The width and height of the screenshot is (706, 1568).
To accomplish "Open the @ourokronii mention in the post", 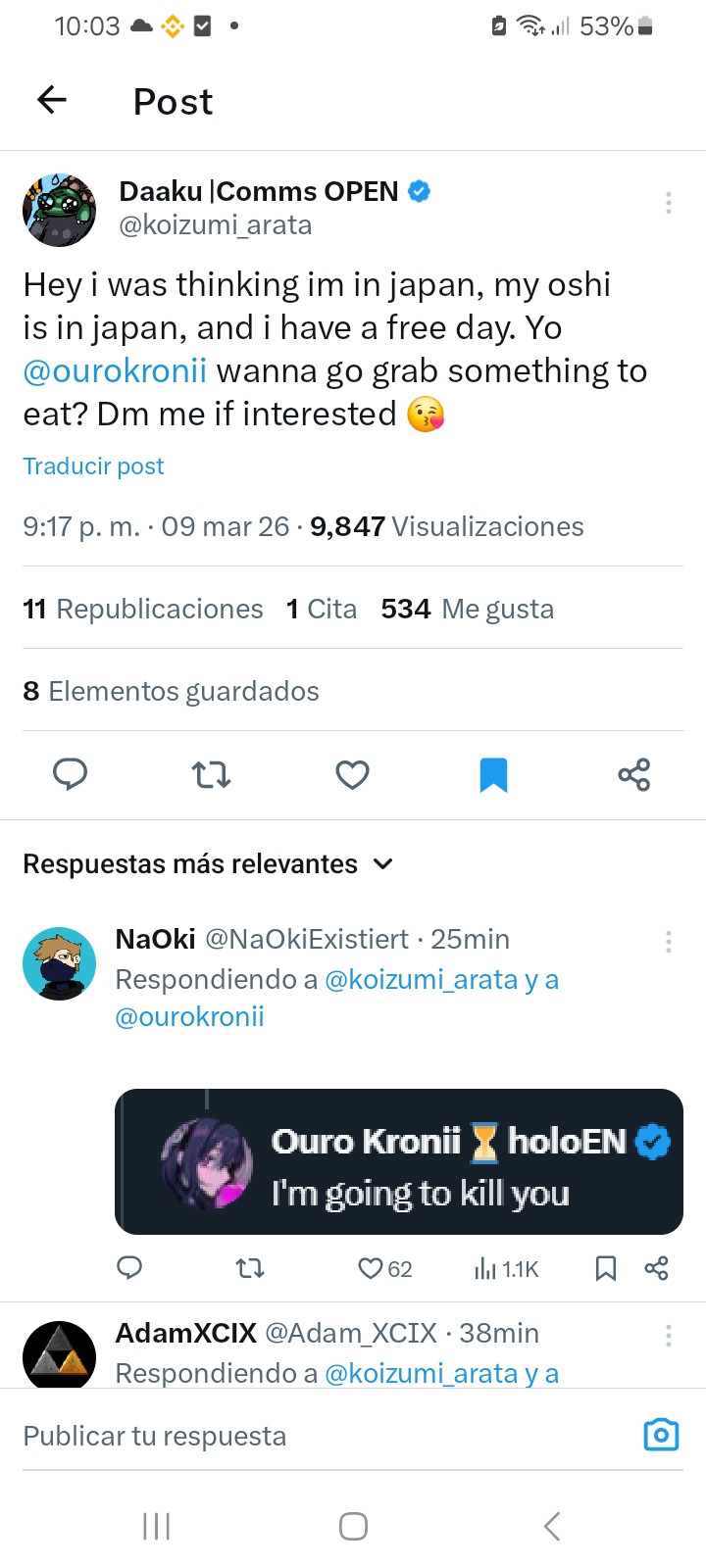I will 115,371.
